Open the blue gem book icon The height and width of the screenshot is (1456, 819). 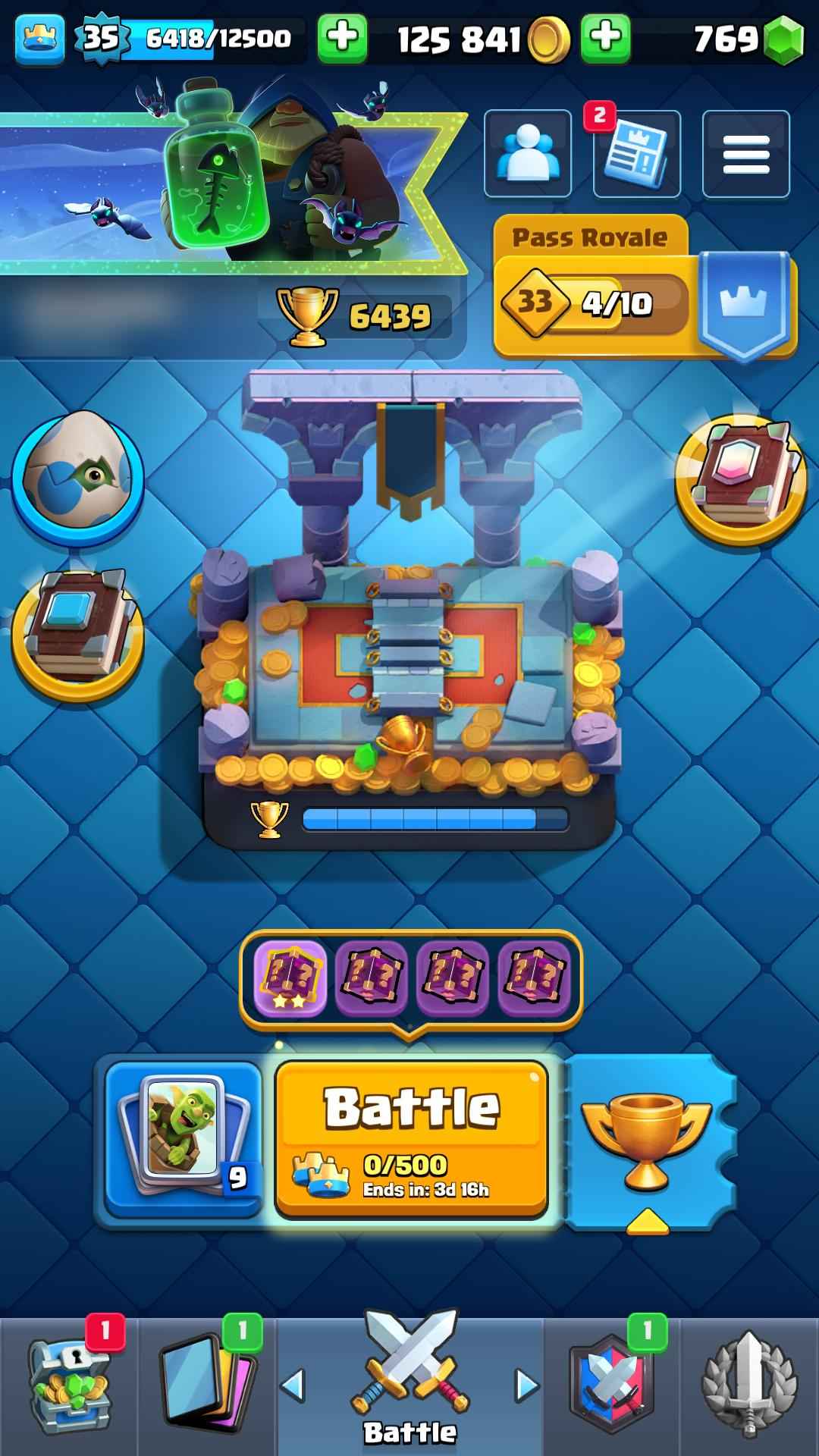pos(77,635)
